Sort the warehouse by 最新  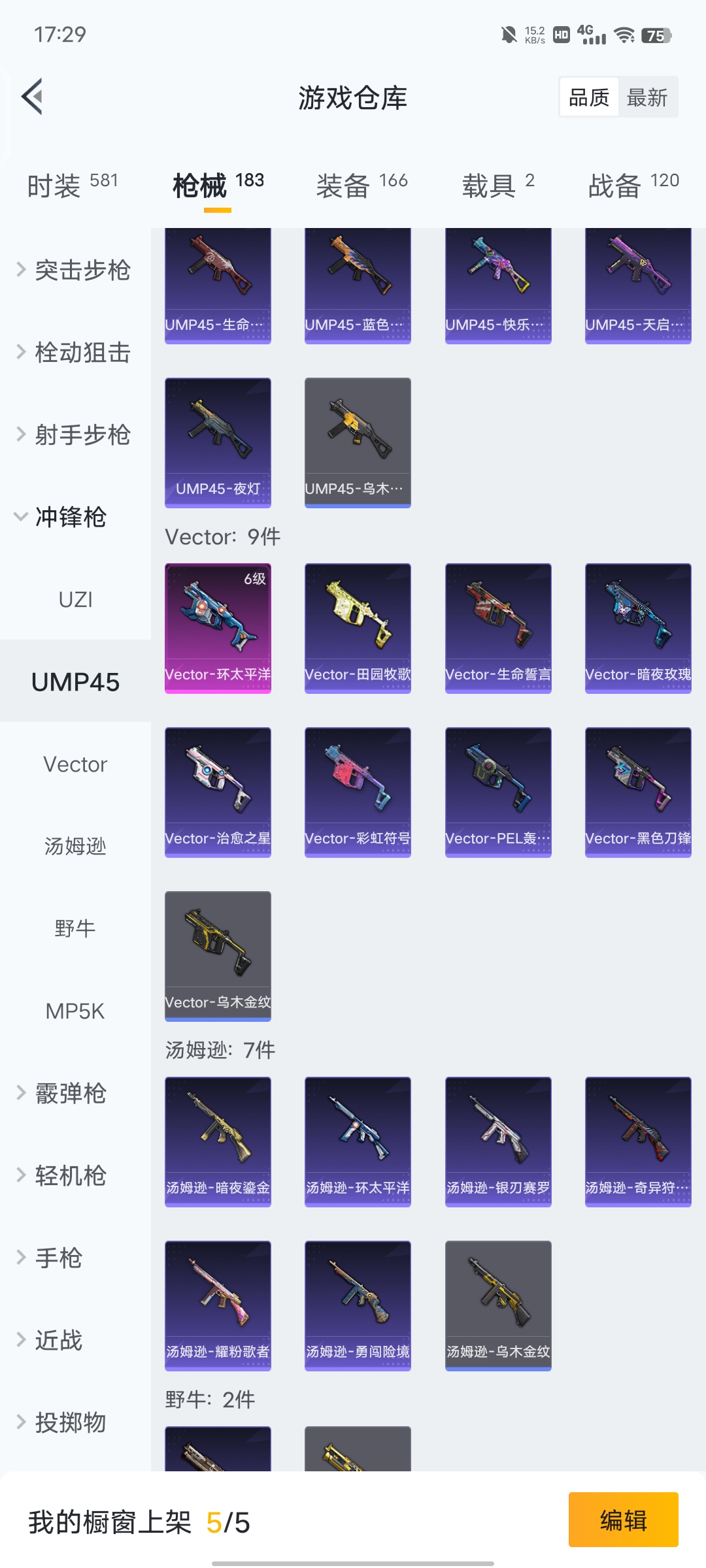pos(647,97)
